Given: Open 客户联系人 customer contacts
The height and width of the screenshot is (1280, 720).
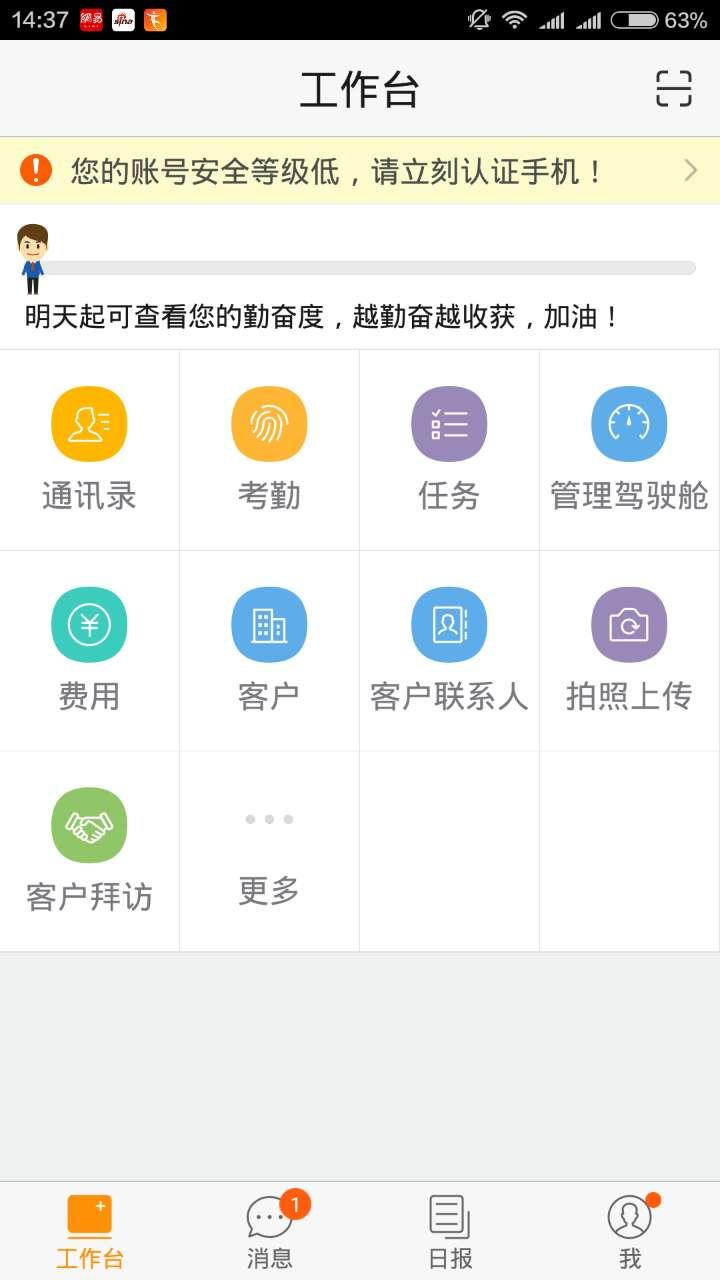Looking at the screenshot, I should (x=449, y=650).
